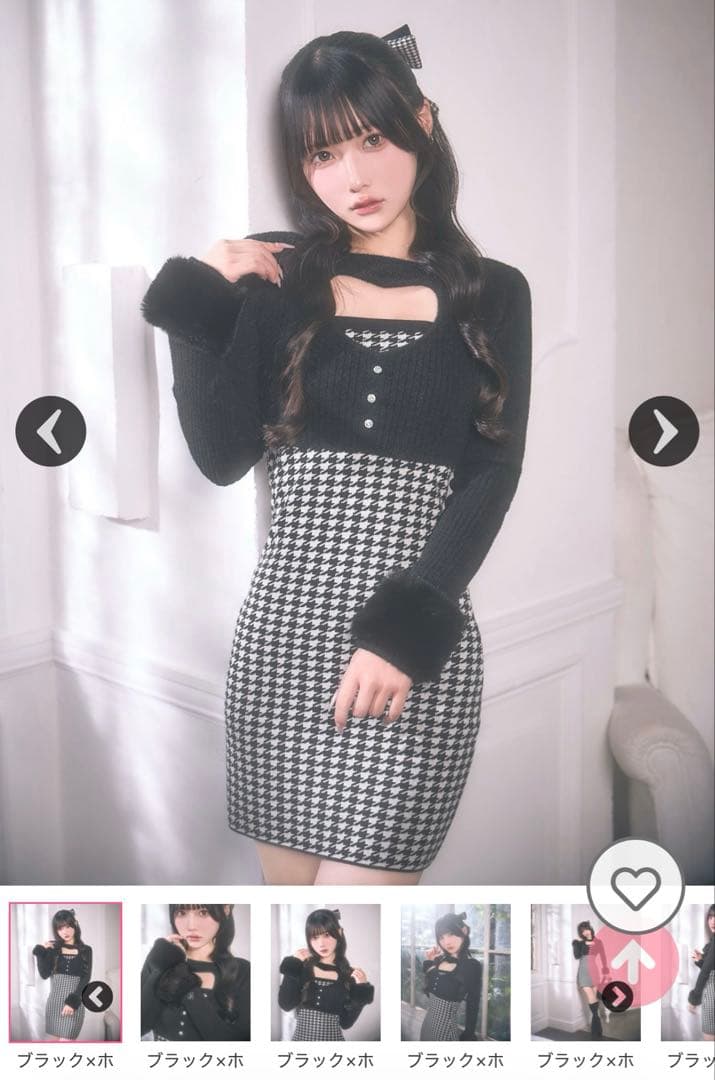Image resolution: width=715 pixels, height=1080 pixels.
Task: Move the thumbnail strip forward with its small right arrow
Action: click(x=617, y=996)
